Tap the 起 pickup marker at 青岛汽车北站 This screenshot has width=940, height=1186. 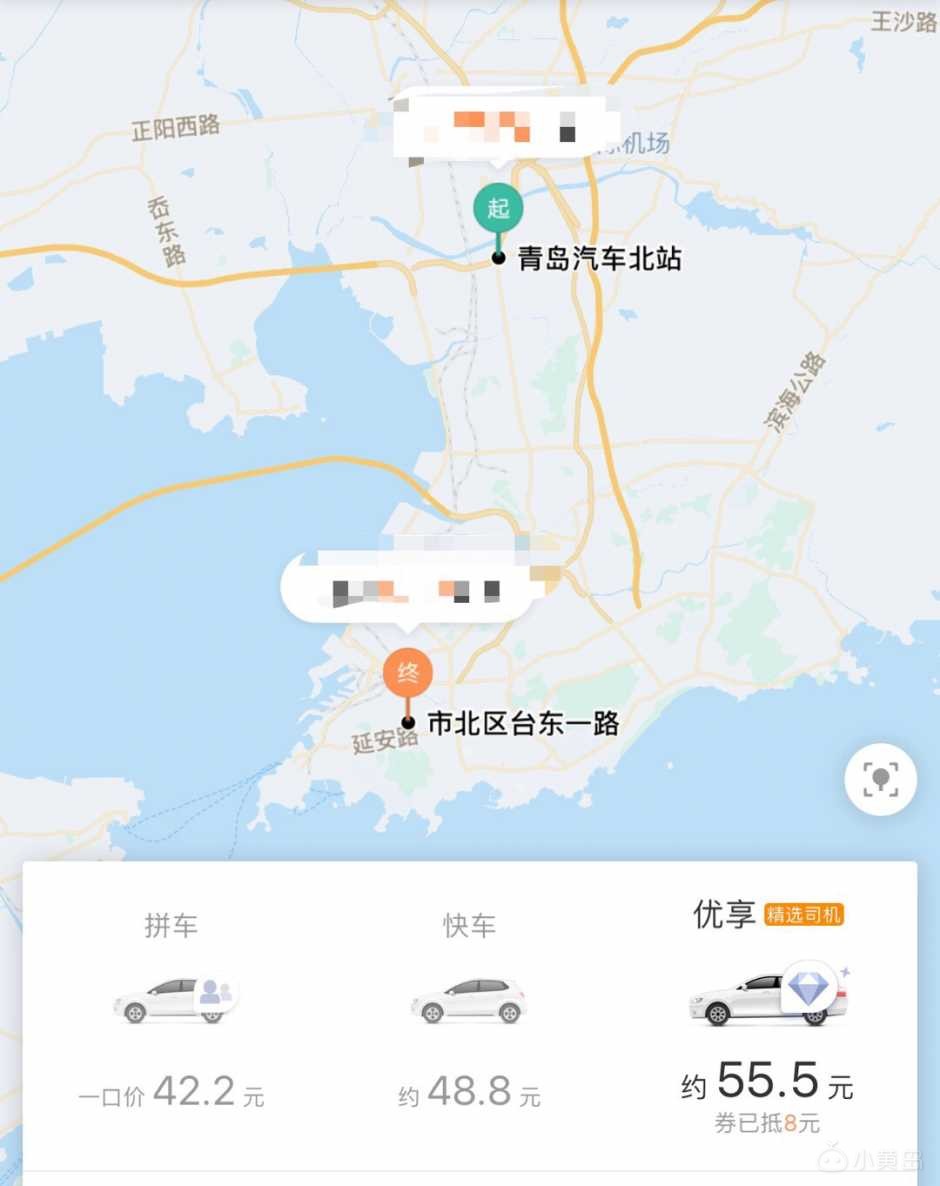(x=498, y=209)
